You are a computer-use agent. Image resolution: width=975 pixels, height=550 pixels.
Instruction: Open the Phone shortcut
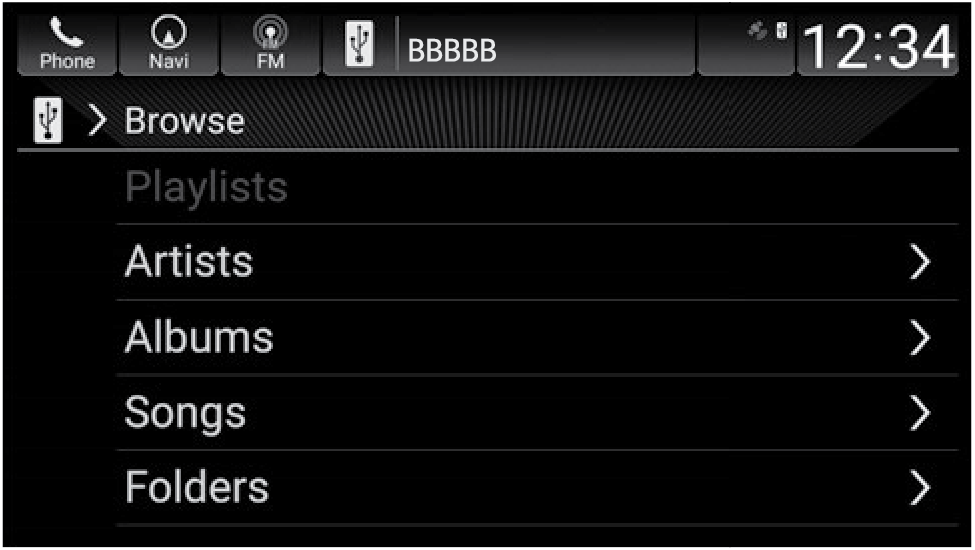click(66, 46)
